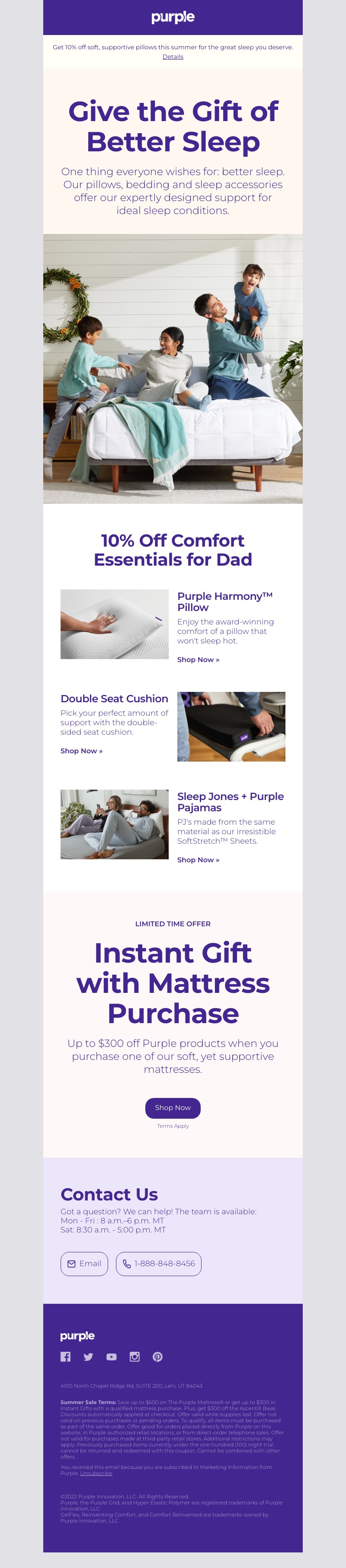Tap the Unsubscribe link
Viewport: 346px width, 1568px height.
(96, 1473)
